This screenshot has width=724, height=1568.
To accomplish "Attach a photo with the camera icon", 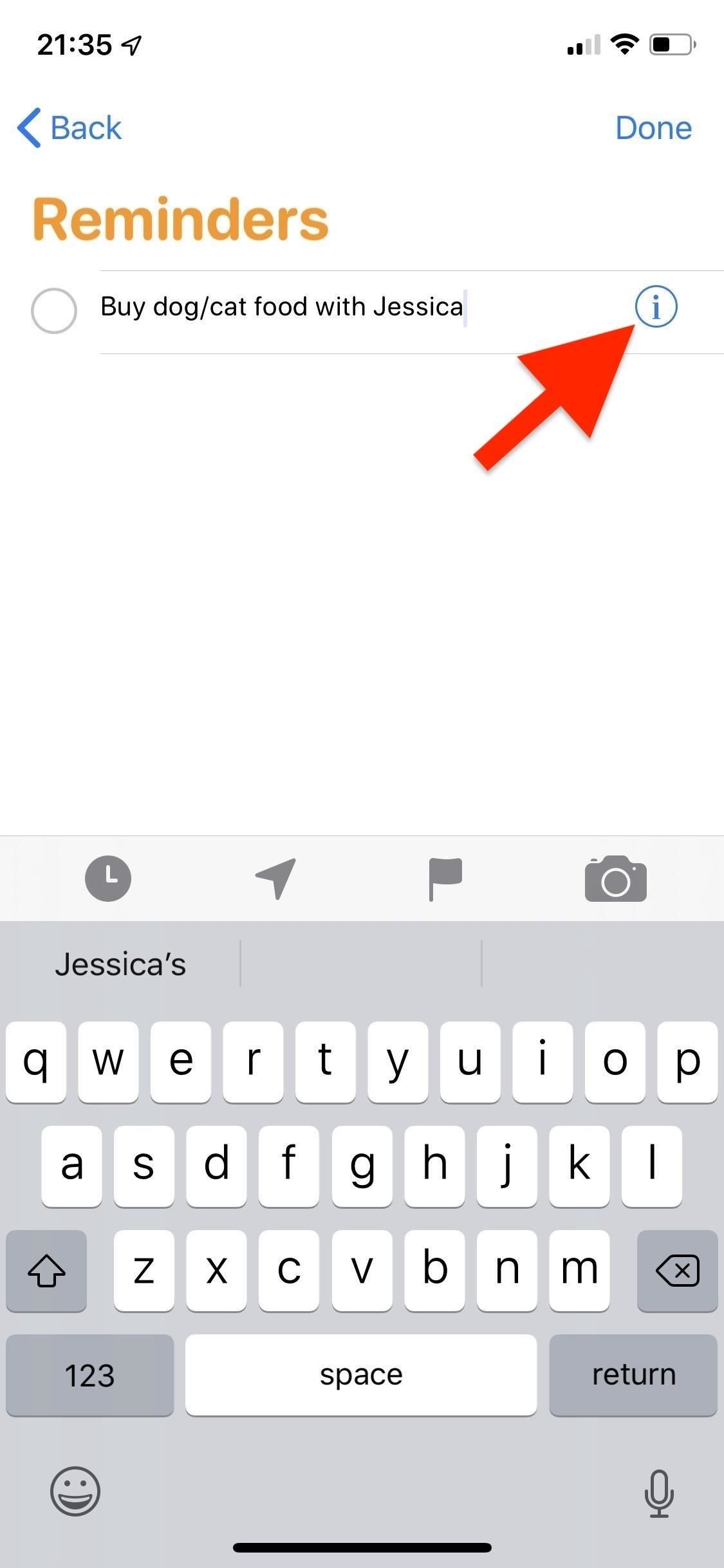I will point(615,878).
